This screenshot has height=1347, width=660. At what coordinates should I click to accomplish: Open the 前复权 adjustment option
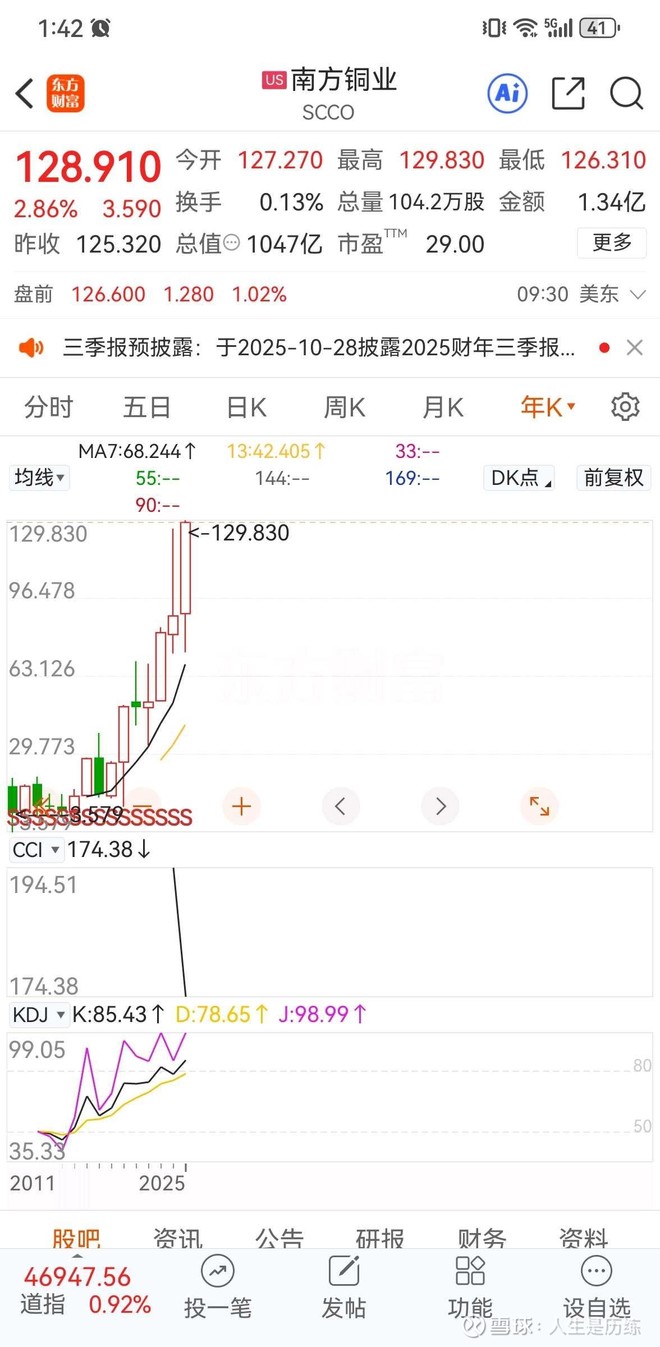pos(613,478)
